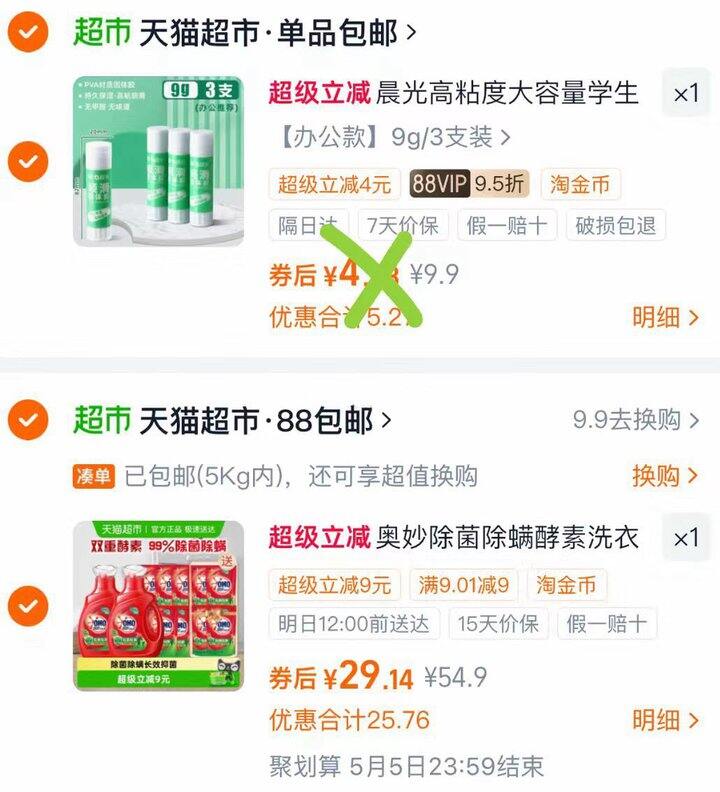This screenshot has height=792, width=720.
Task: Deselect the 晨光 glue stick item checkbox
Action: [28, 162]
